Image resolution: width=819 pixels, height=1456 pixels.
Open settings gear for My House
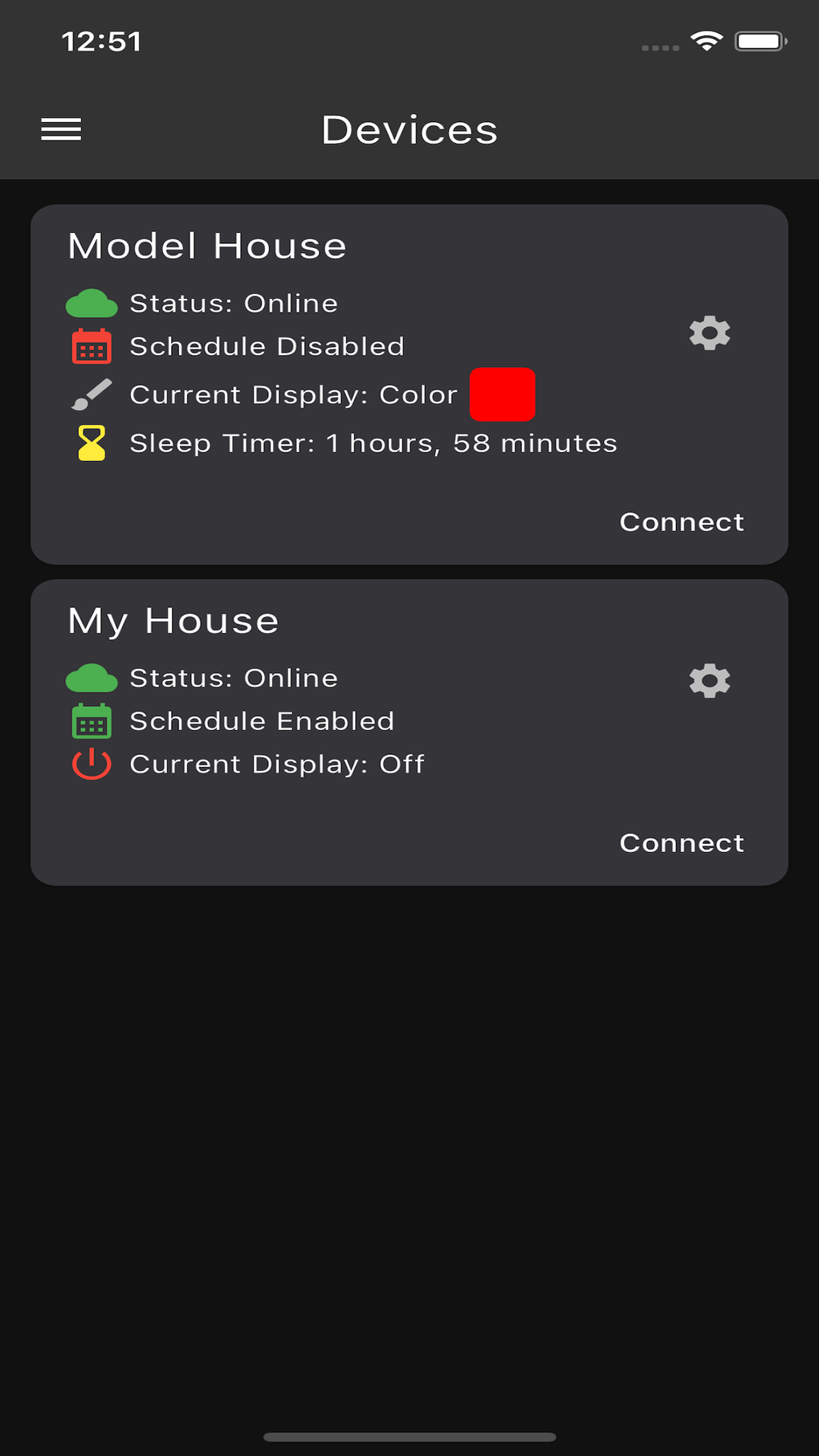710,681
